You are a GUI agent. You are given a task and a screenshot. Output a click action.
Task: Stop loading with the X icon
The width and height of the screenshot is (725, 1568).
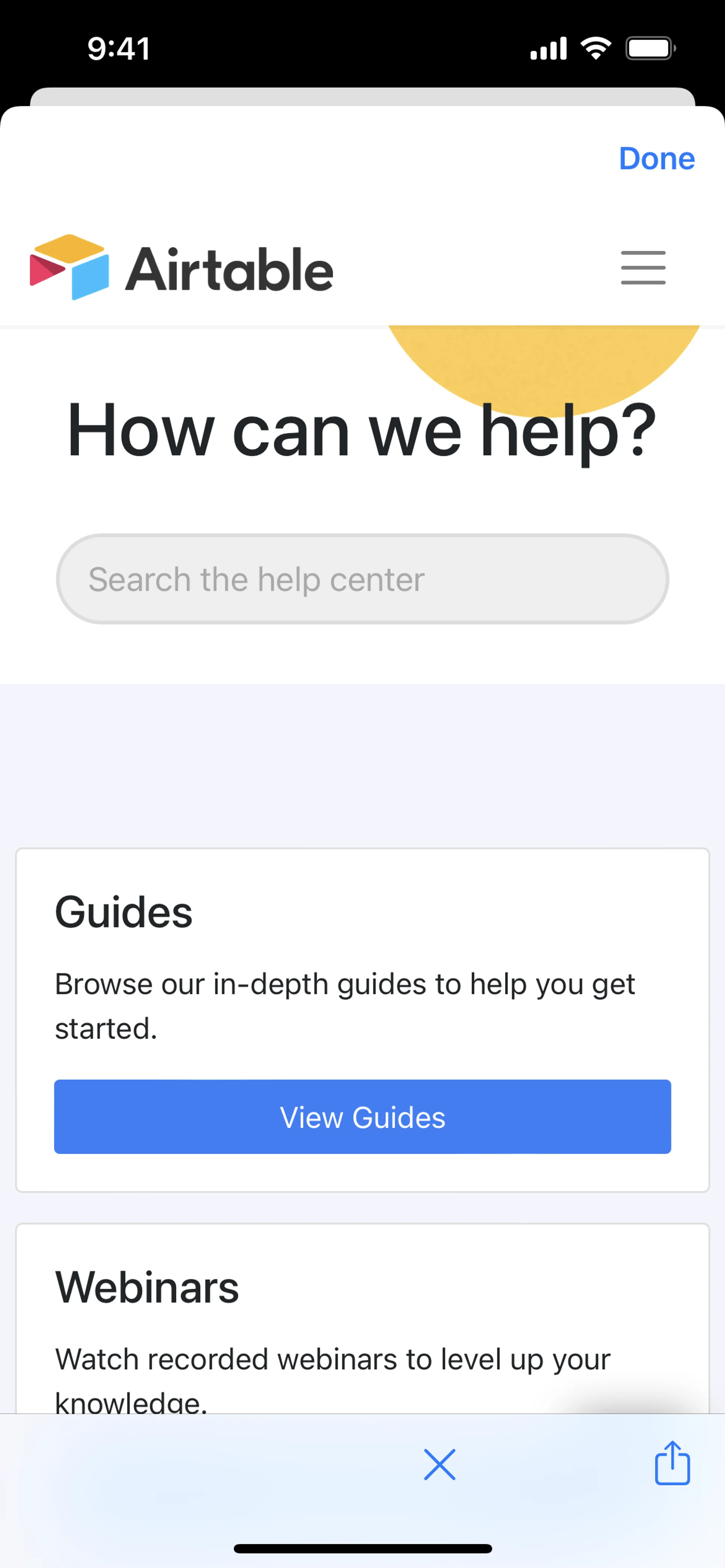[x=439, y=1464]
